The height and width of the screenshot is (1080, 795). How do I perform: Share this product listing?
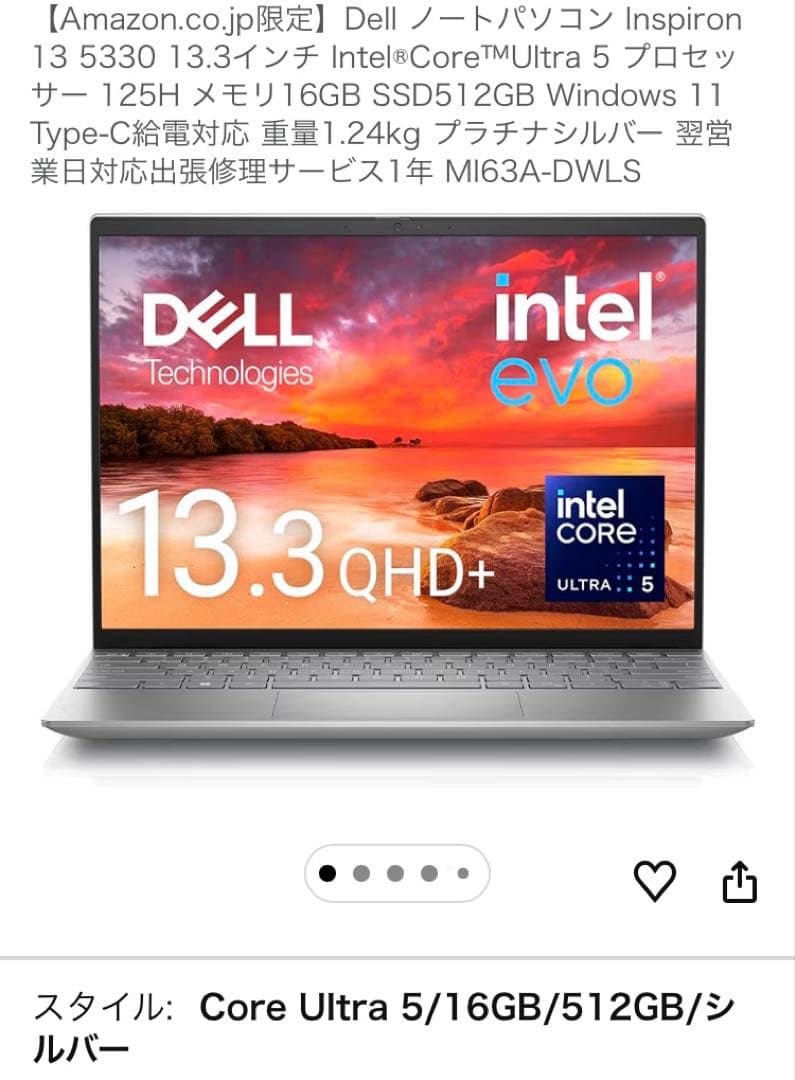click(739, 881)
